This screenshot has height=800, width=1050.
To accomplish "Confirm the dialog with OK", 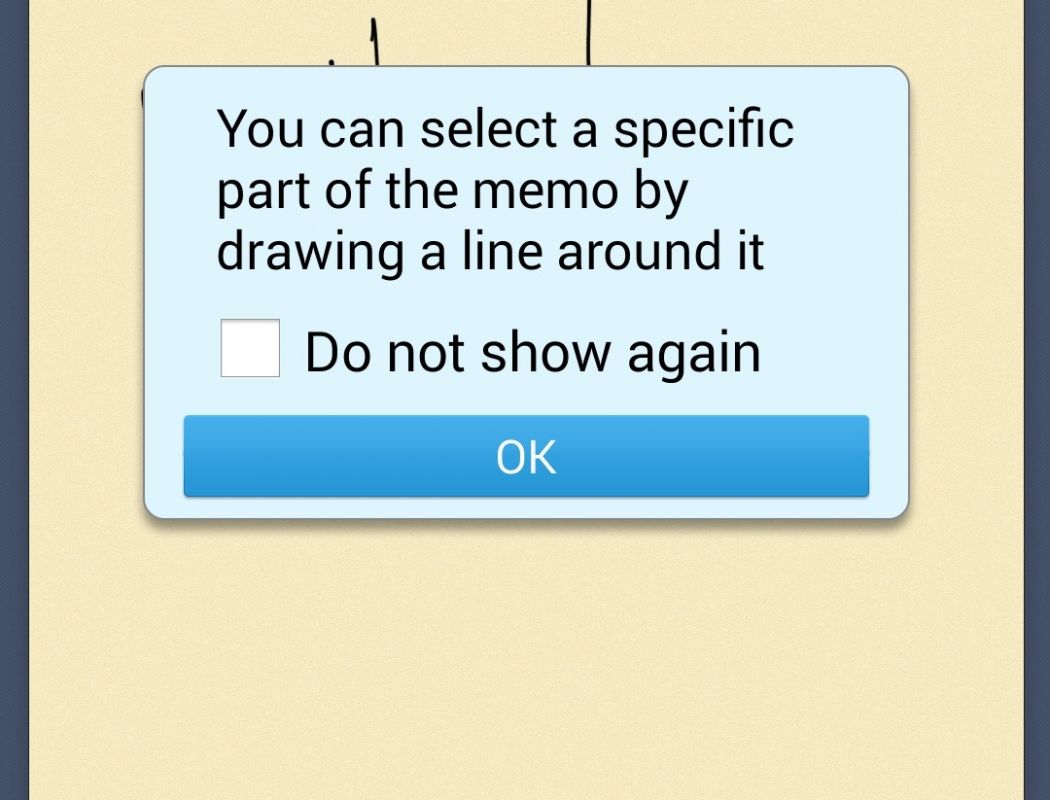I will 526,457.
